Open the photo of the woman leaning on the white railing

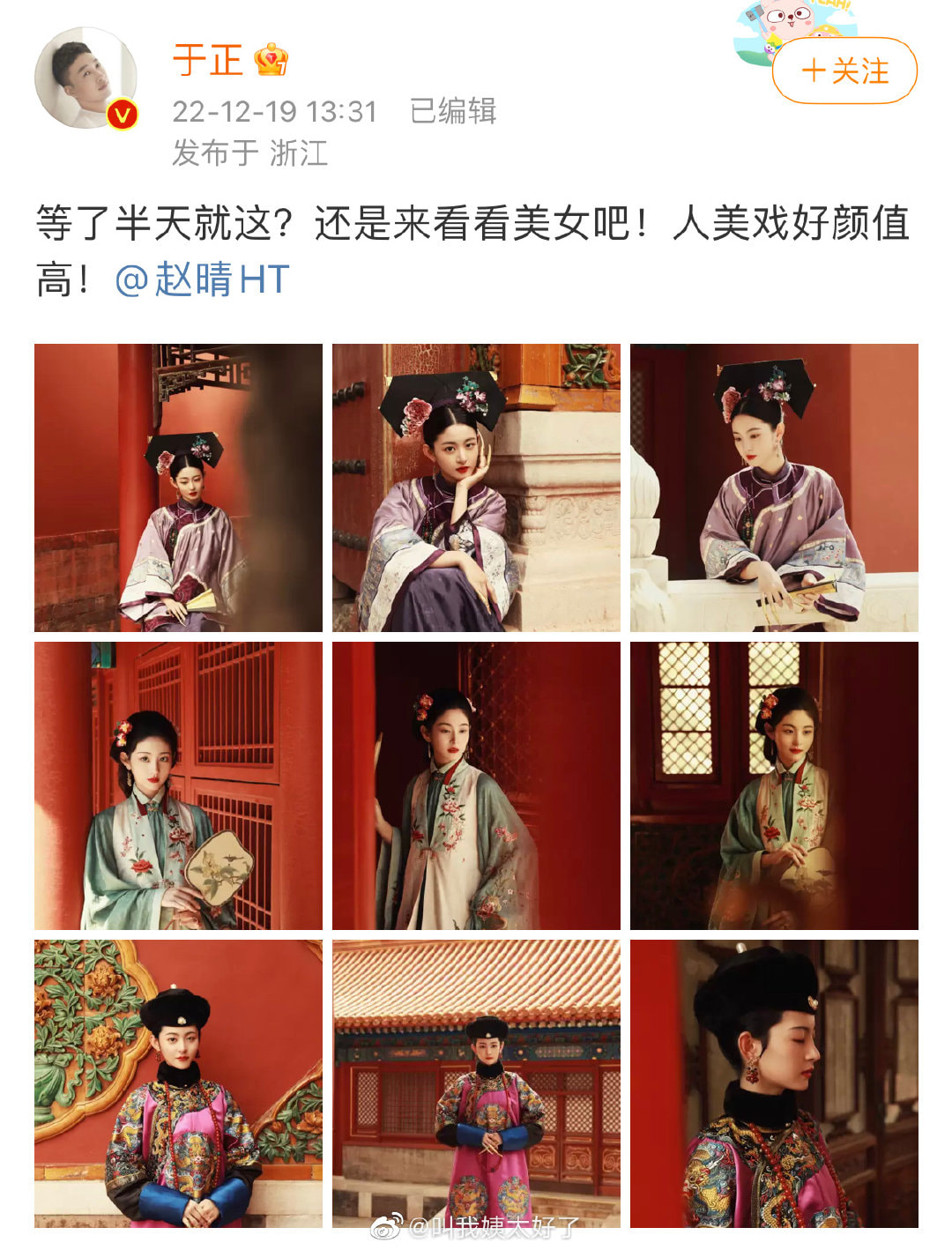[774, 487]
